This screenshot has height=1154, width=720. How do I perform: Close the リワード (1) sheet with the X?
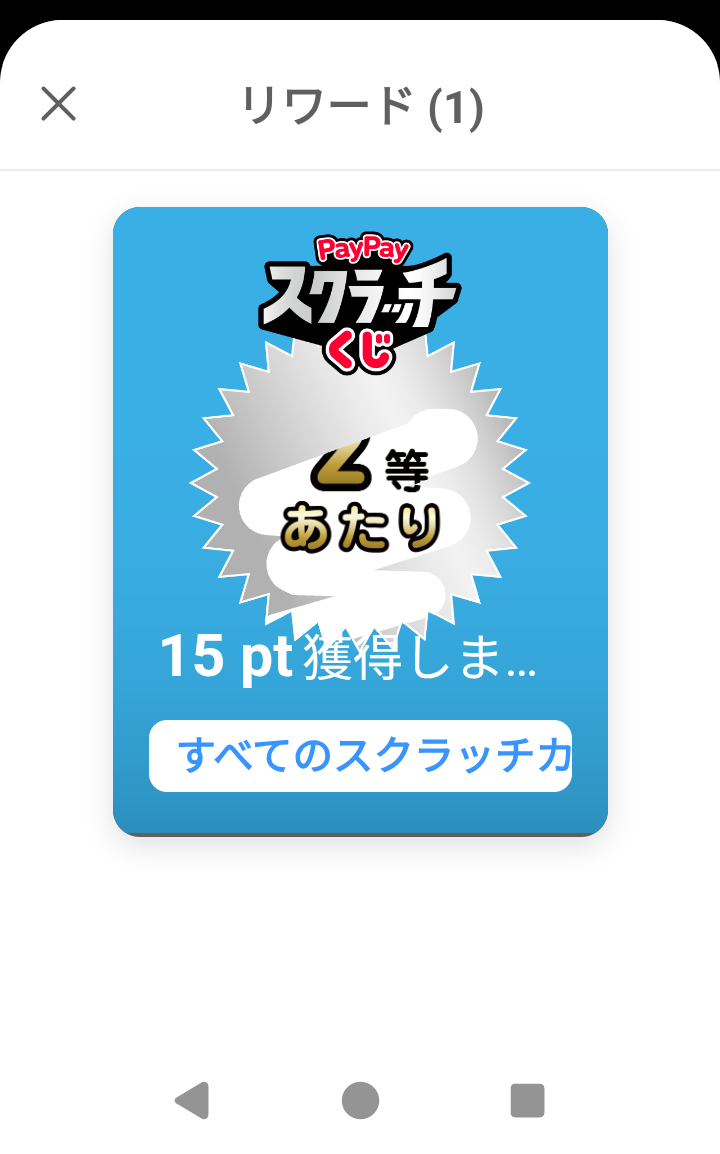pyautogui.click(x=58, y=104)
